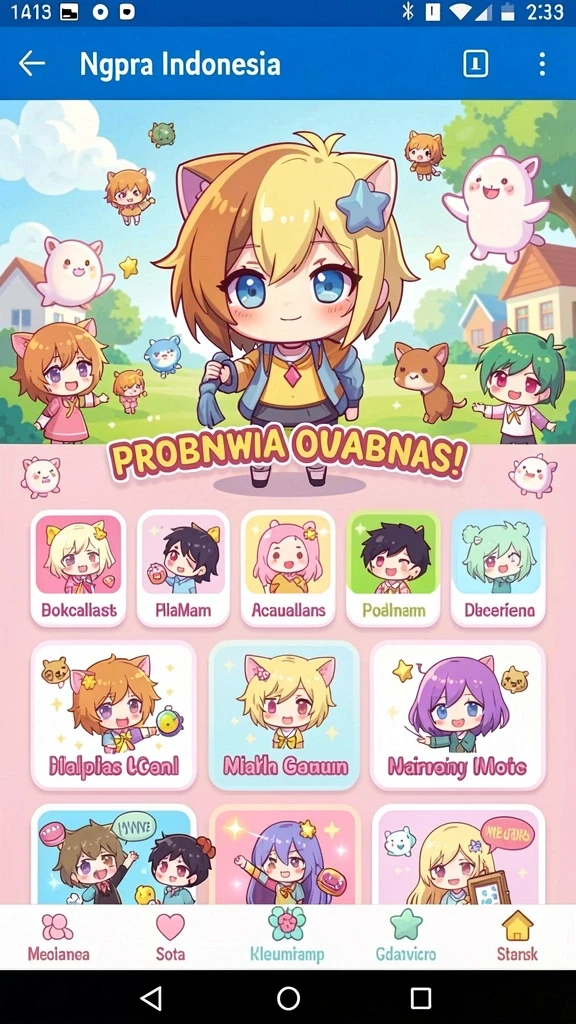Viewport: 576px width, 1024px height.
Task: Open the overflow menu
Action: [x=541, y=64]
